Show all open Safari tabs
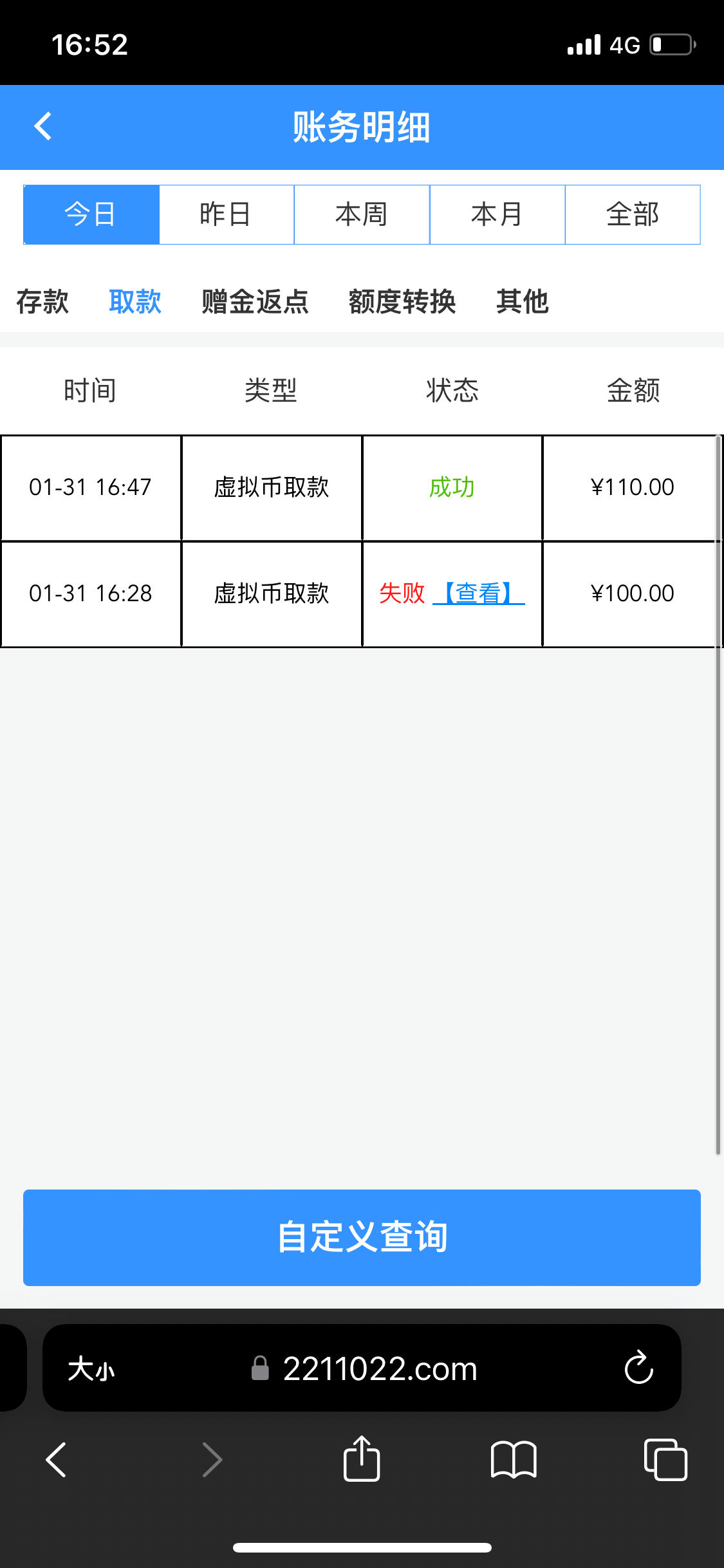 [x=665, y=1459]
